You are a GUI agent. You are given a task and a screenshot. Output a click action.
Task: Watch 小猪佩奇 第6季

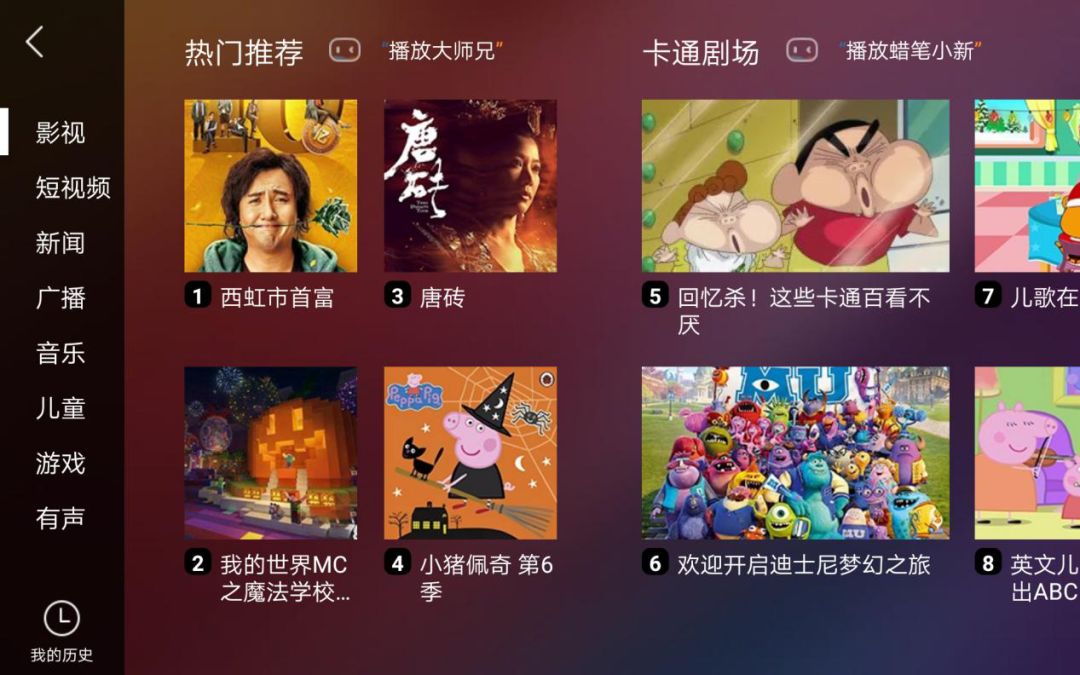coord(470,453)
